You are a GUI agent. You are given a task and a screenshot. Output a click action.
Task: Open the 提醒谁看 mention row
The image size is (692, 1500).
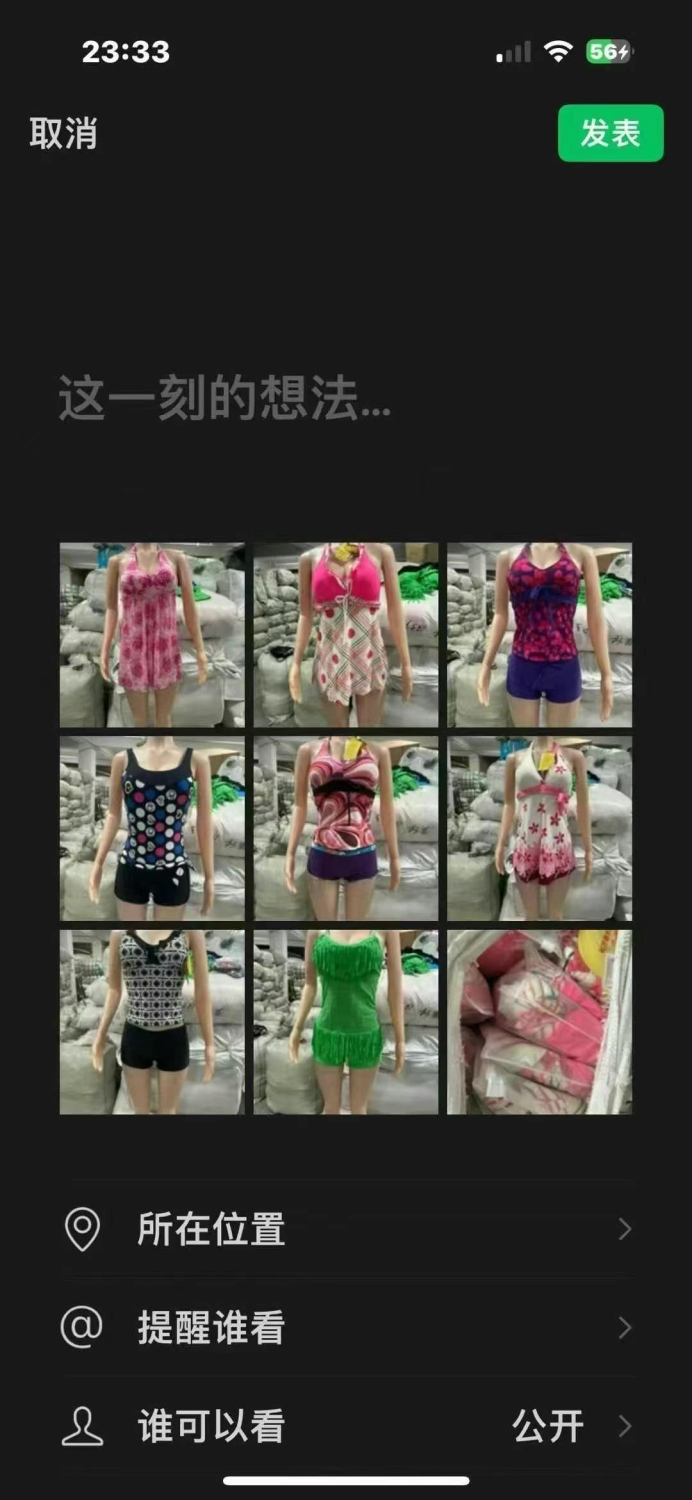(346, 1327)
